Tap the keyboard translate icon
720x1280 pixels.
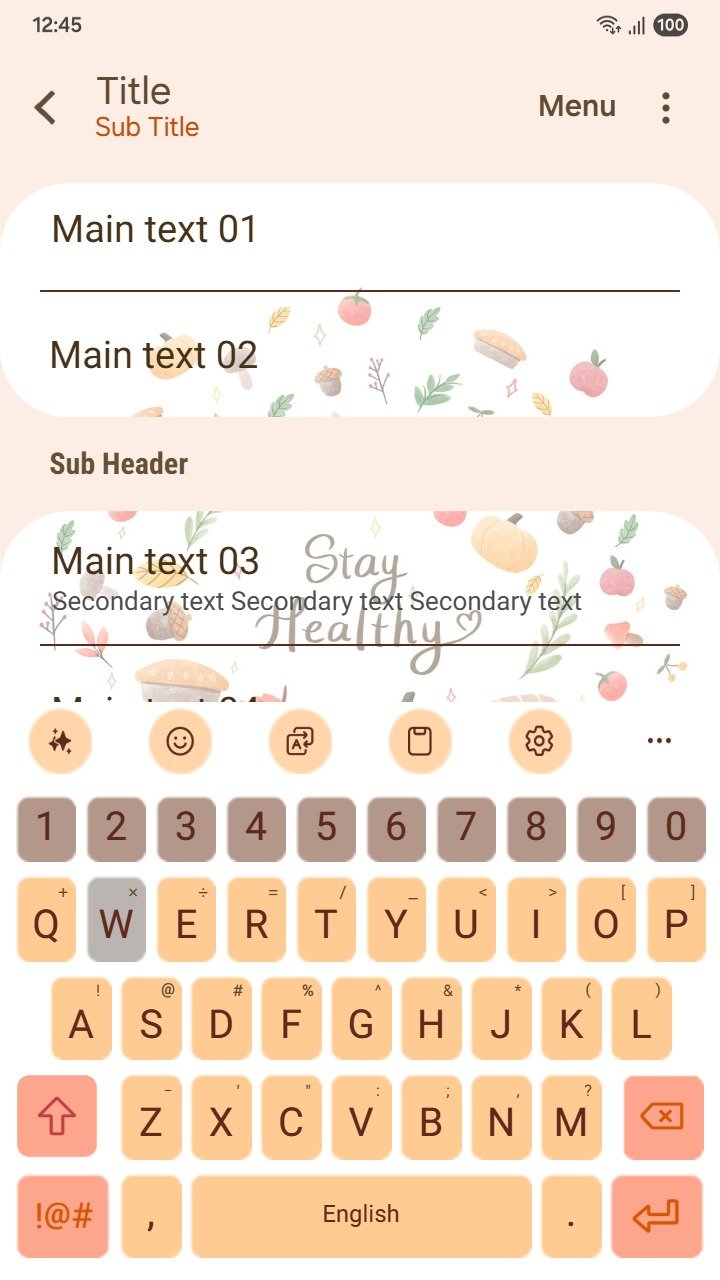tap(300, 741)
